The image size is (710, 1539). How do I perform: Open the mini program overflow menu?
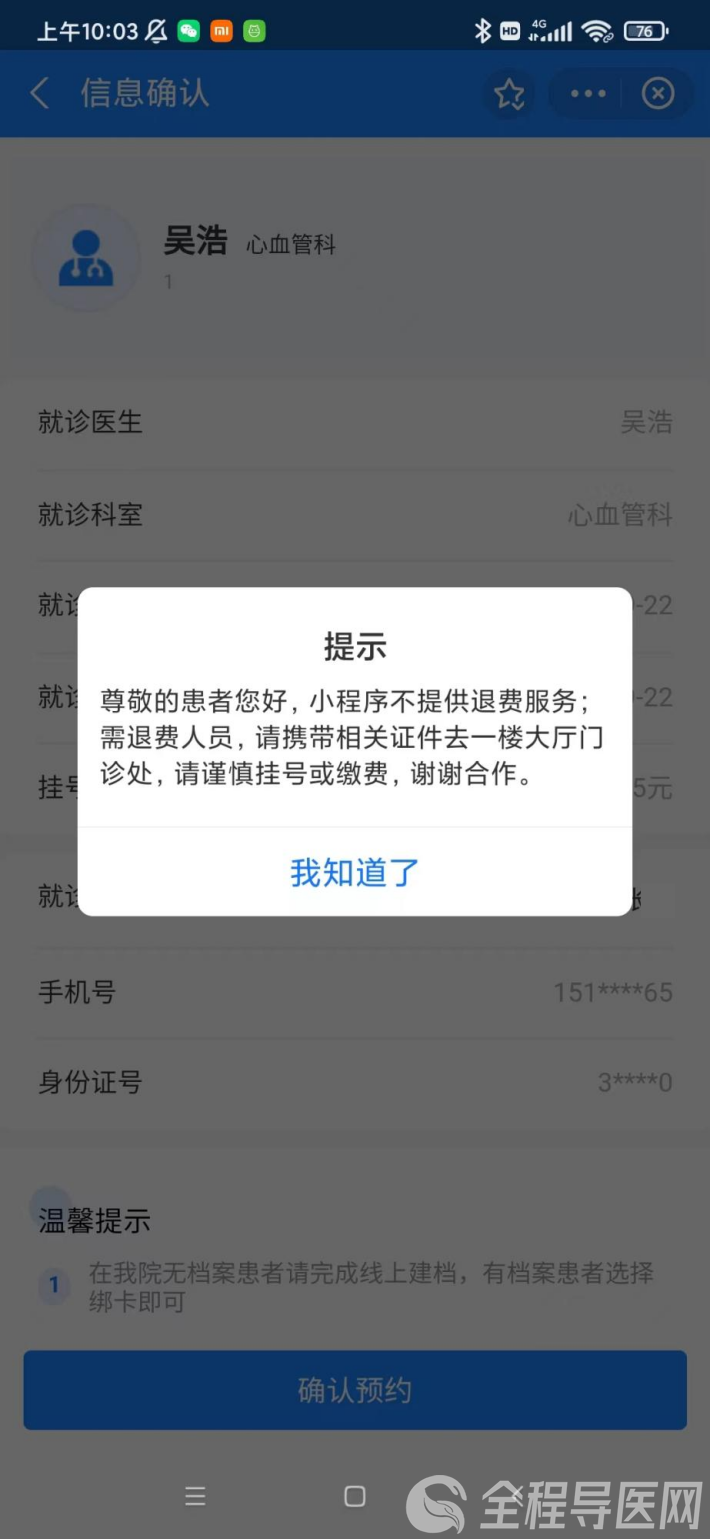588,94
